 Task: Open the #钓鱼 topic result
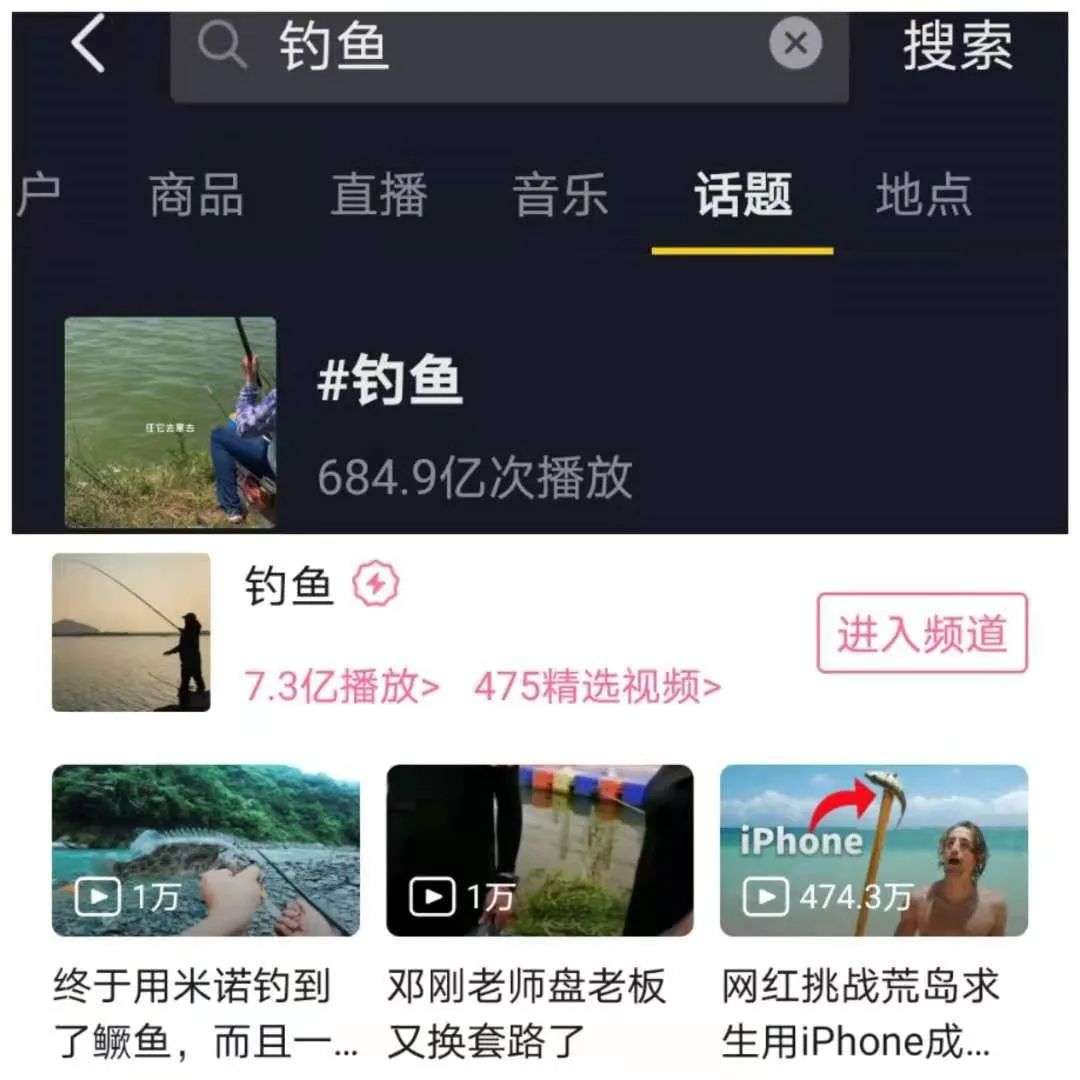click(390, 382)
